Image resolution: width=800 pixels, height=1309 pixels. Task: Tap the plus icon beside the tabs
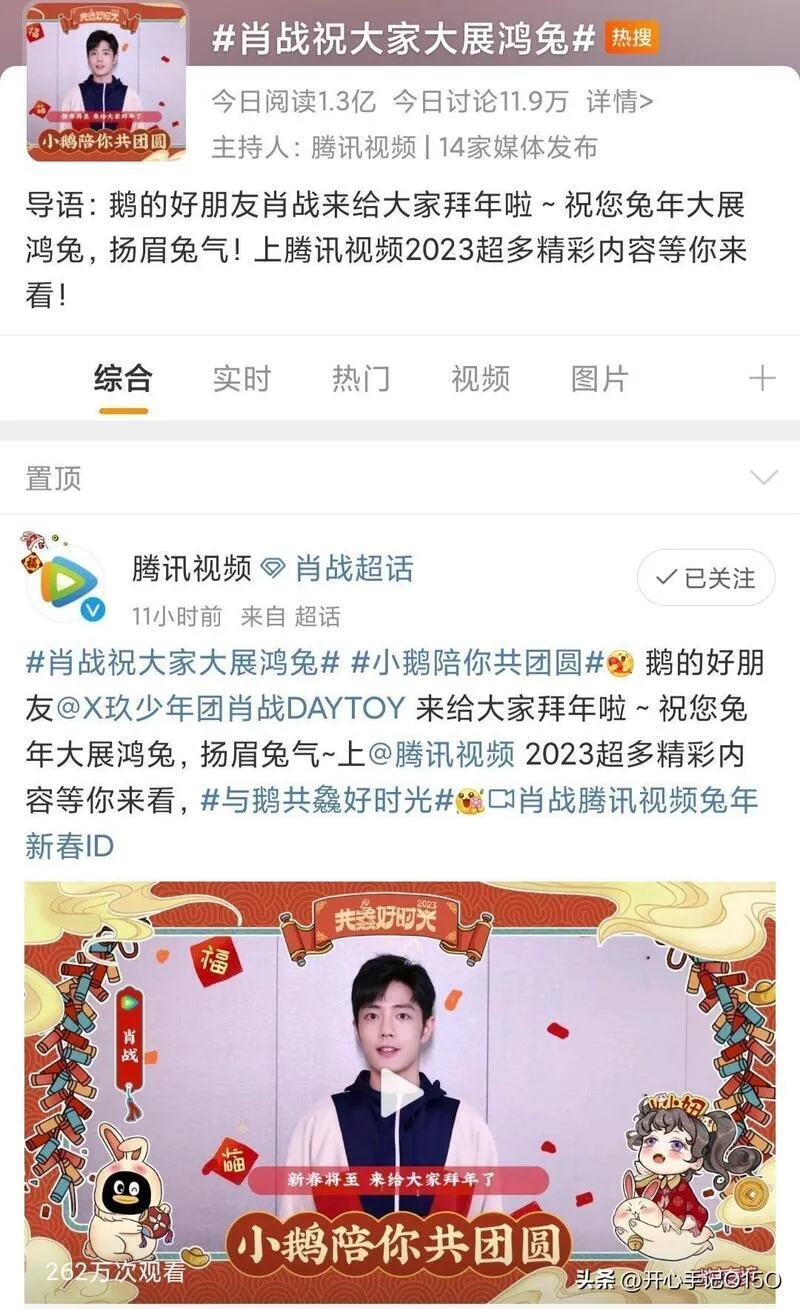pyautogui.click(x=762, y=378)
